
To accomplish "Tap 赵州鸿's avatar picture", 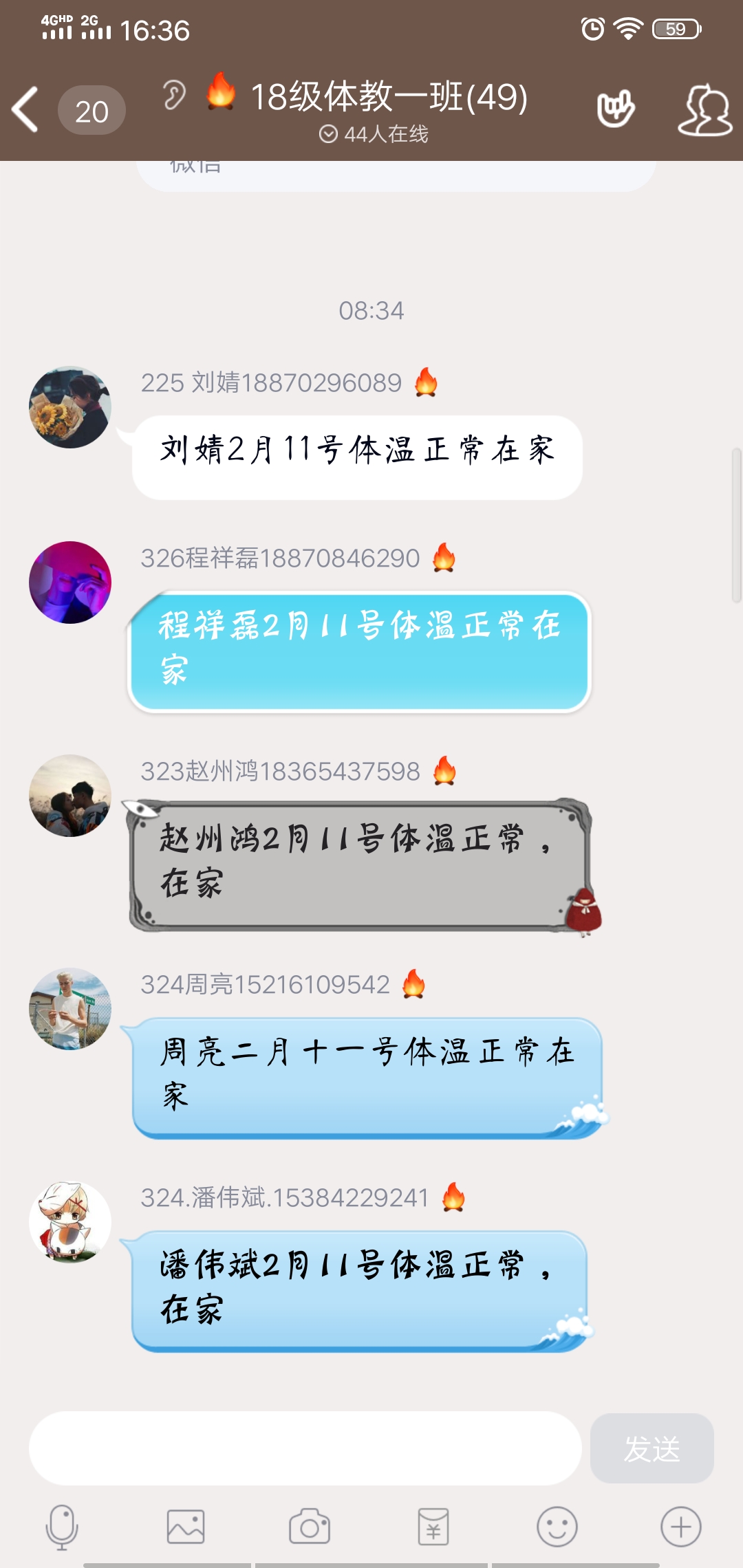I will [x=70, y=796].
